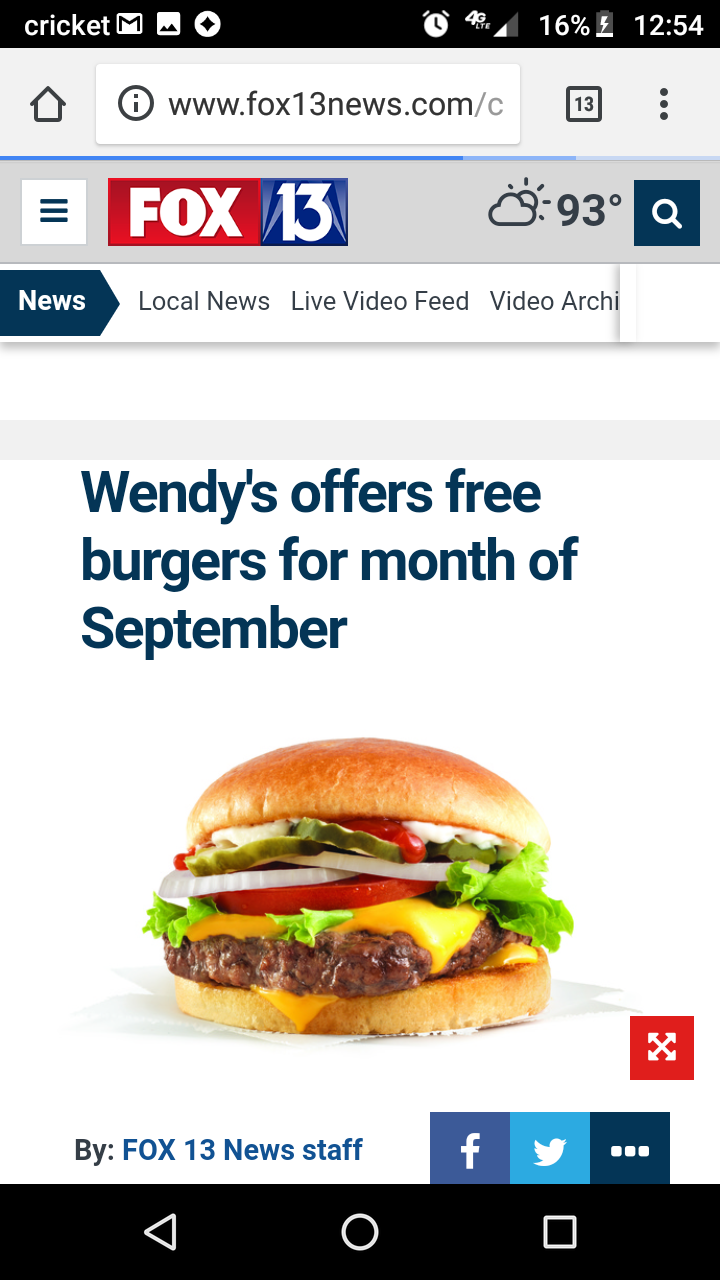Tap the Android back button
This screenshot has width=720, height=1280.
160,1232
